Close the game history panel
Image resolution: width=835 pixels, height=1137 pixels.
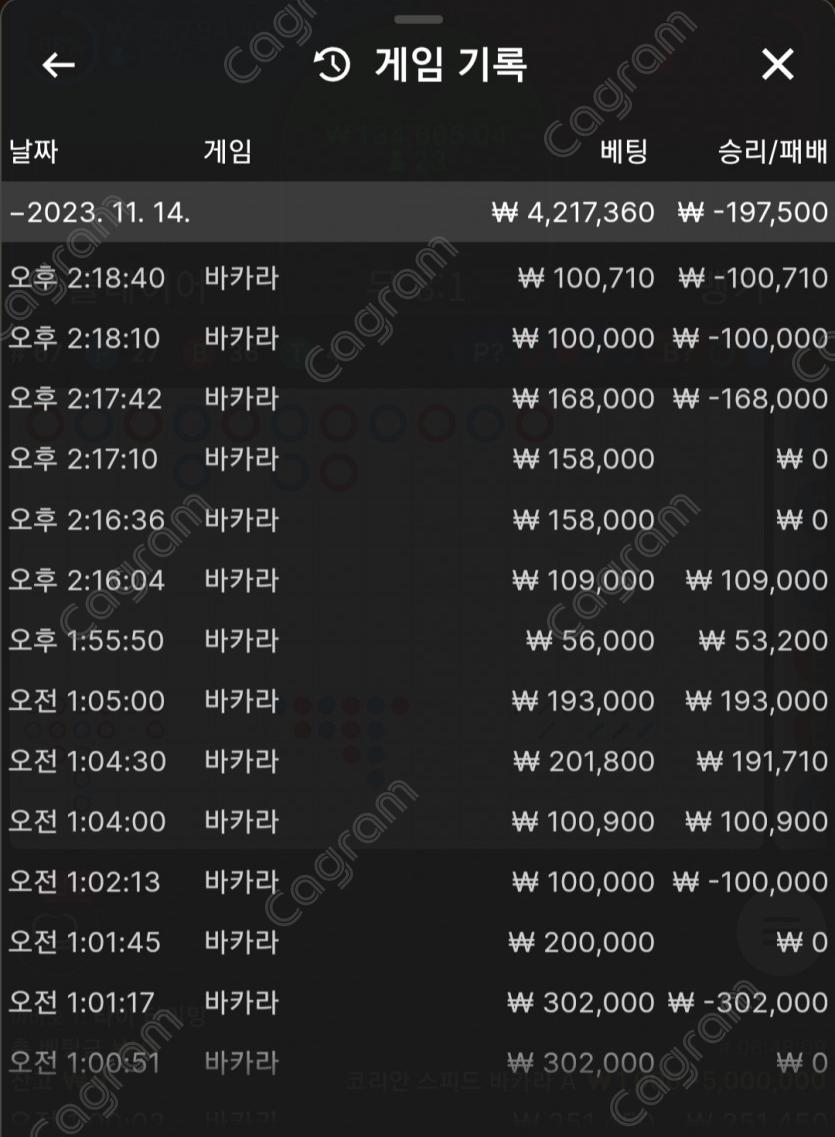[x=777, y=65]
